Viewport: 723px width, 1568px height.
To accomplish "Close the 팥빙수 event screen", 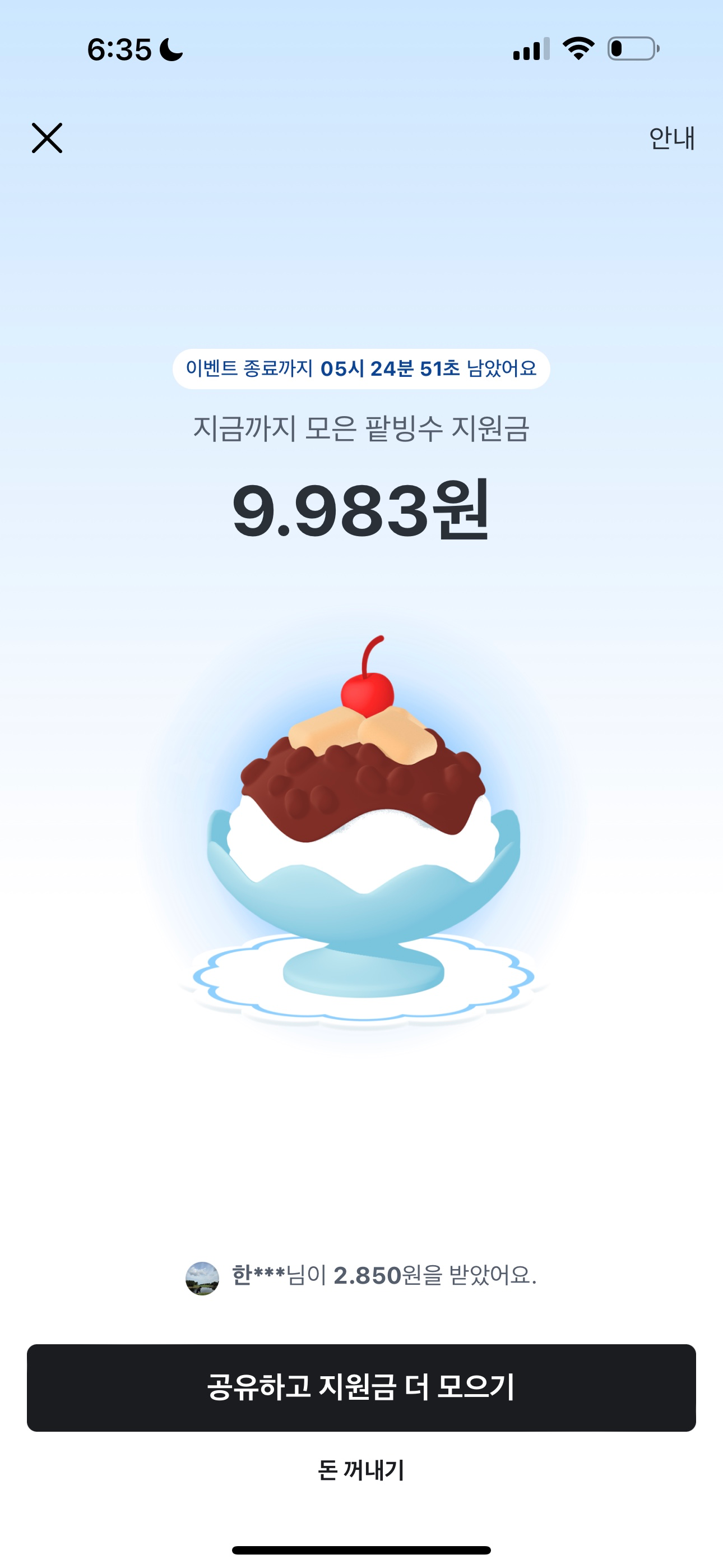I will pos(48,139).
